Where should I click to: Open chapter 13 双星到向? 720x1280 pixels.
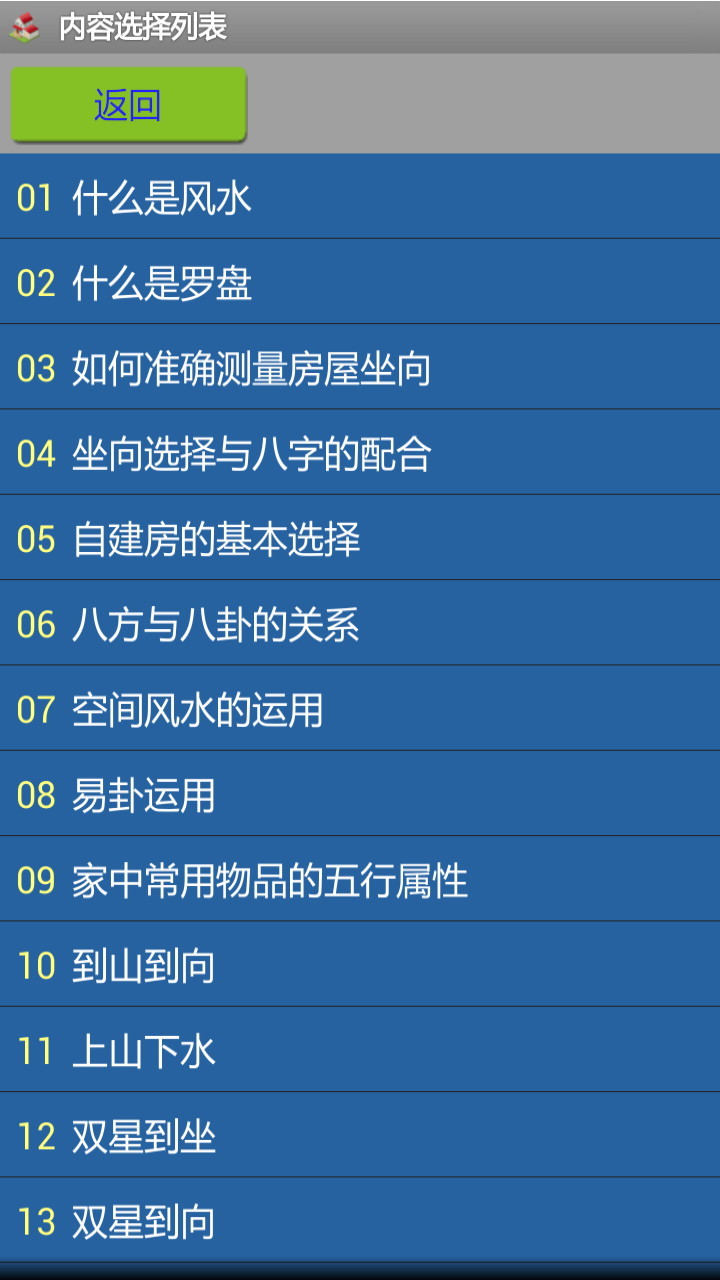pos(360,1220)
